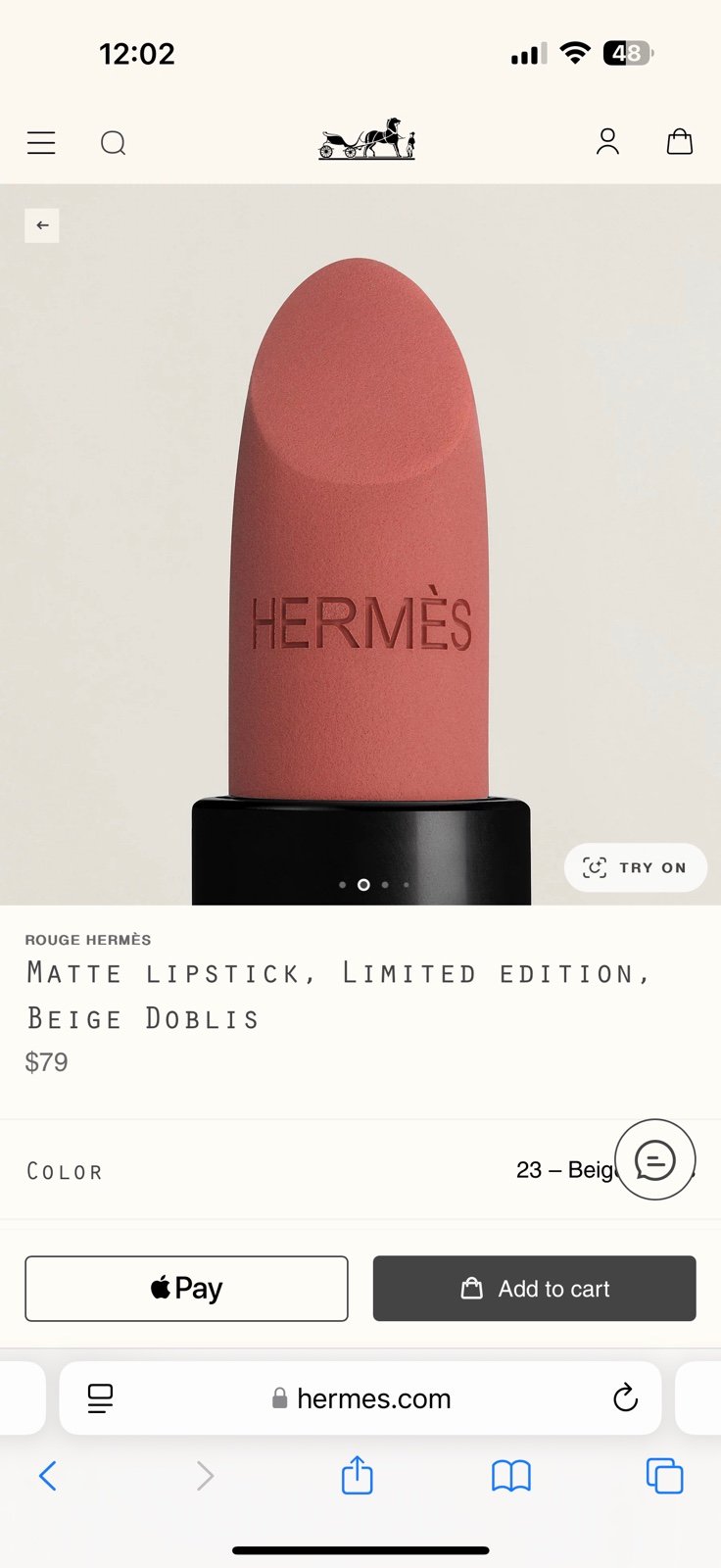Show open Safari tabs
Viewport: 721px width, 1568px height.
point(665,1476)
